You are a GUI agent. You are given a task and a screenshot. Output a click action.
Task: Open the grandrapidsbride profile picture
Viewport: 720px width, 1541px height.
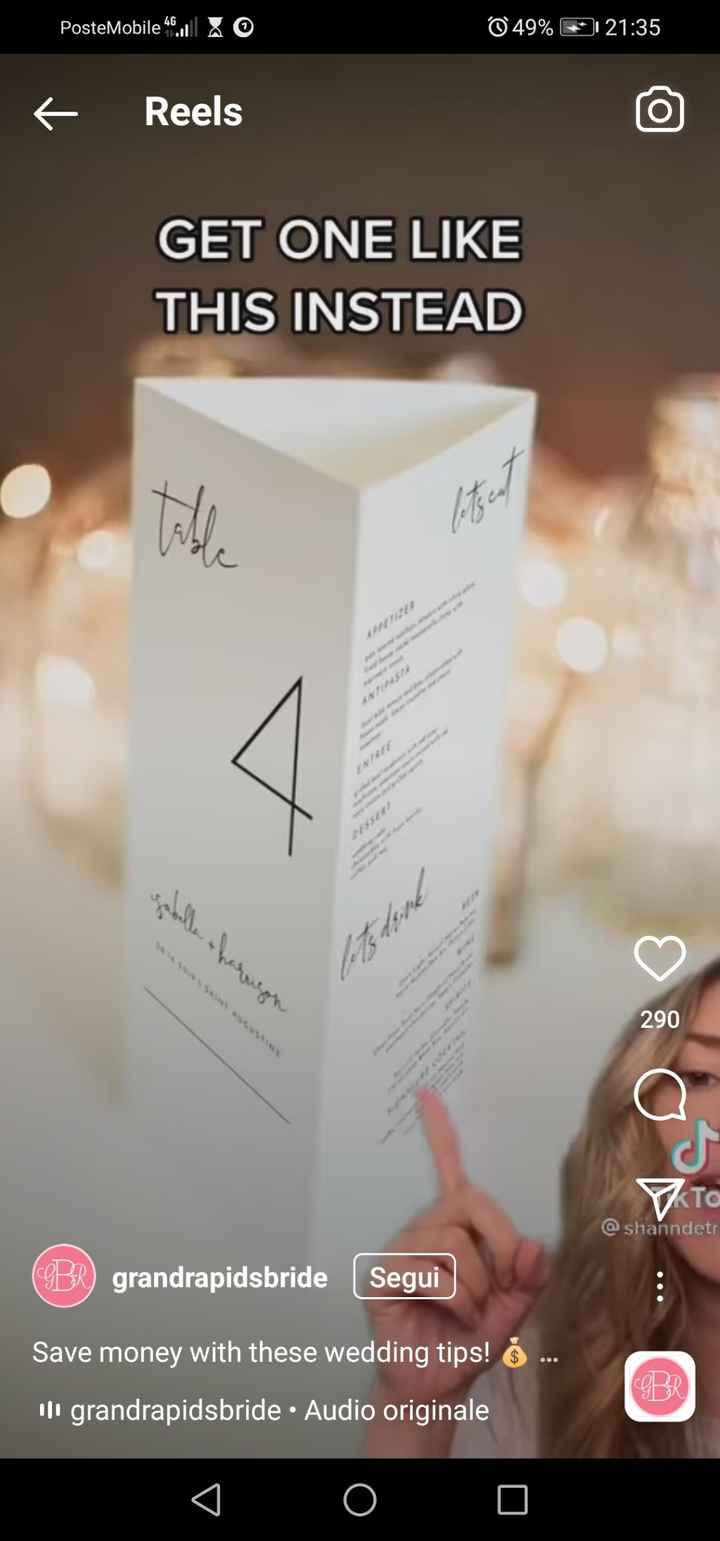point(64,1276)
